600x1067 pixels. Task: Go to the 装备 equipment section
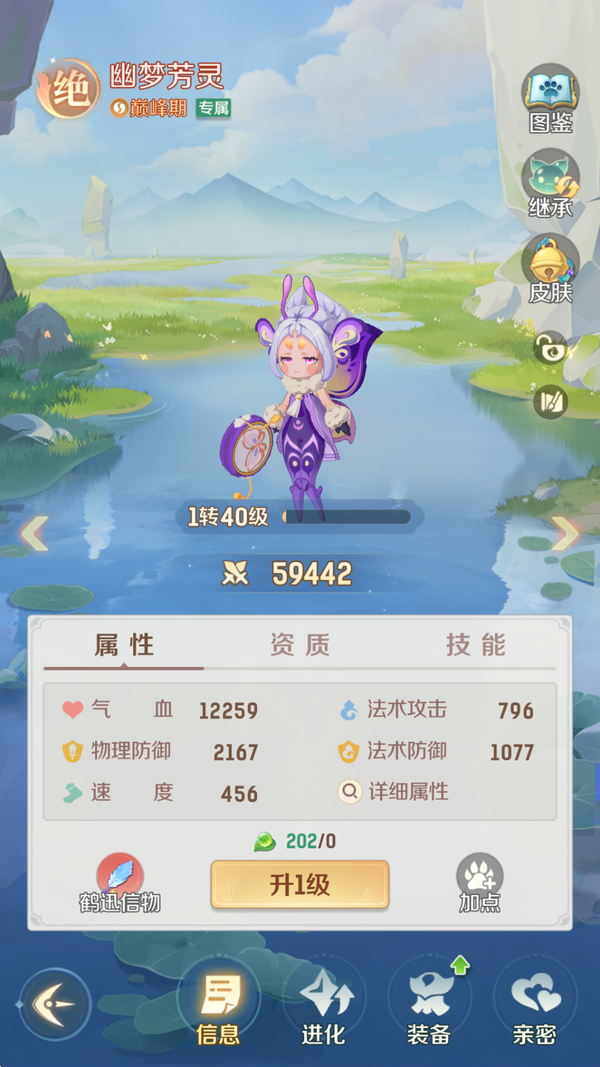click(429, 1003)
